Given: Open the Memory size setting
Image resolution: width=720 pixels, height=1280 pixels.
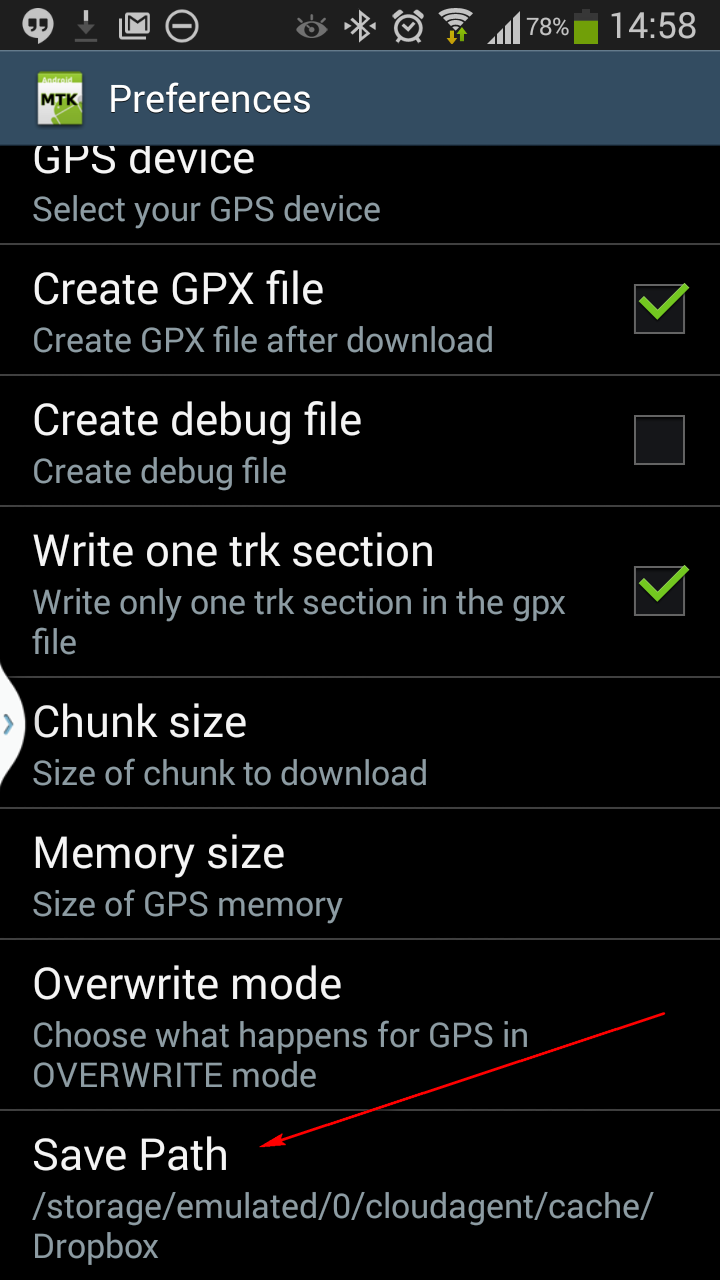Looking at the screenshot, I should 360,874.
